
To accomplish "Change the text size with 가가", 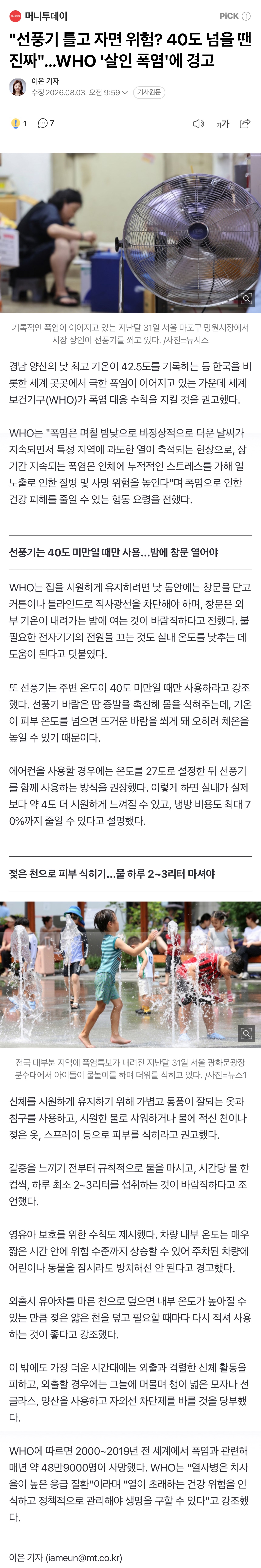I will 223,124.
